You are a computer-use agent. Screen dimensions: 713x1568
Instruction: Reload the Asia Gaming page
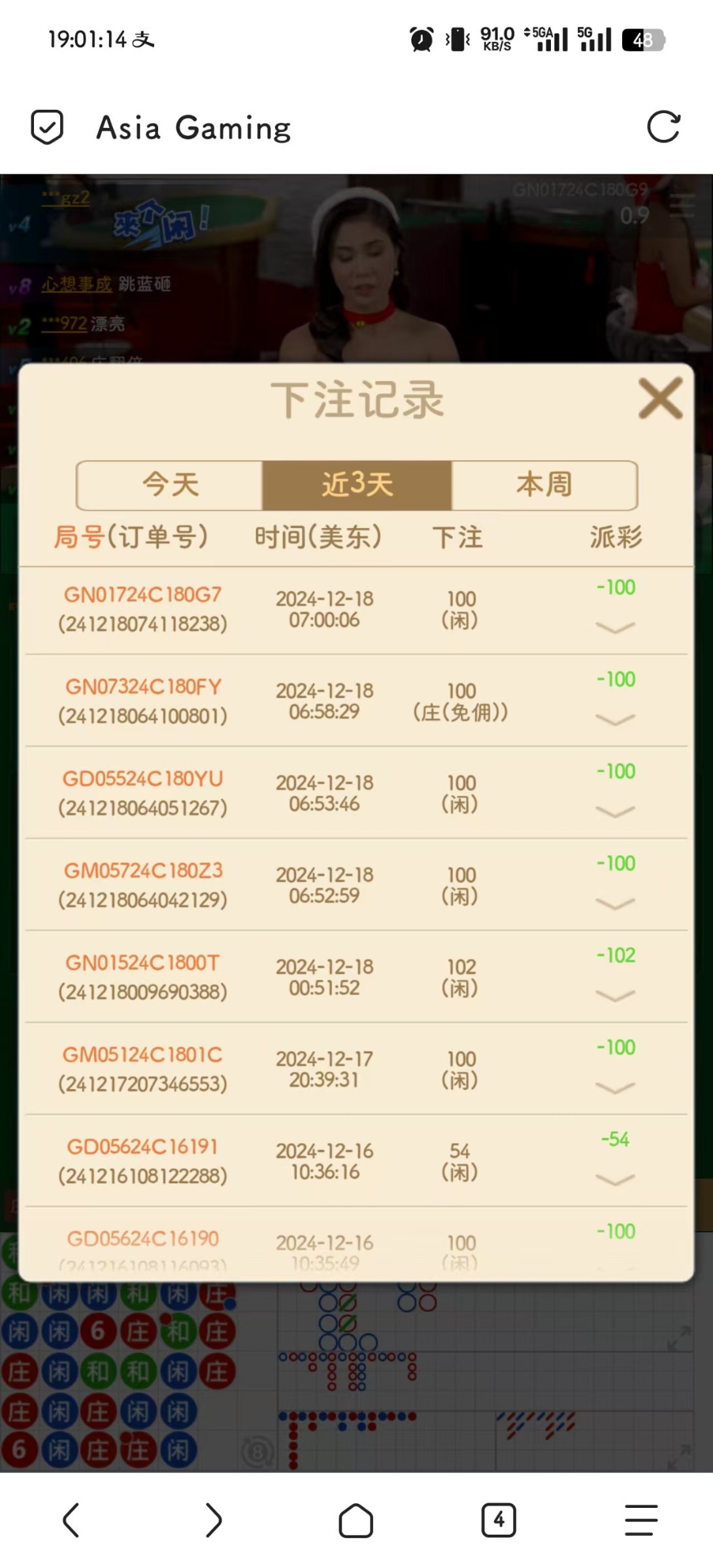663,127
